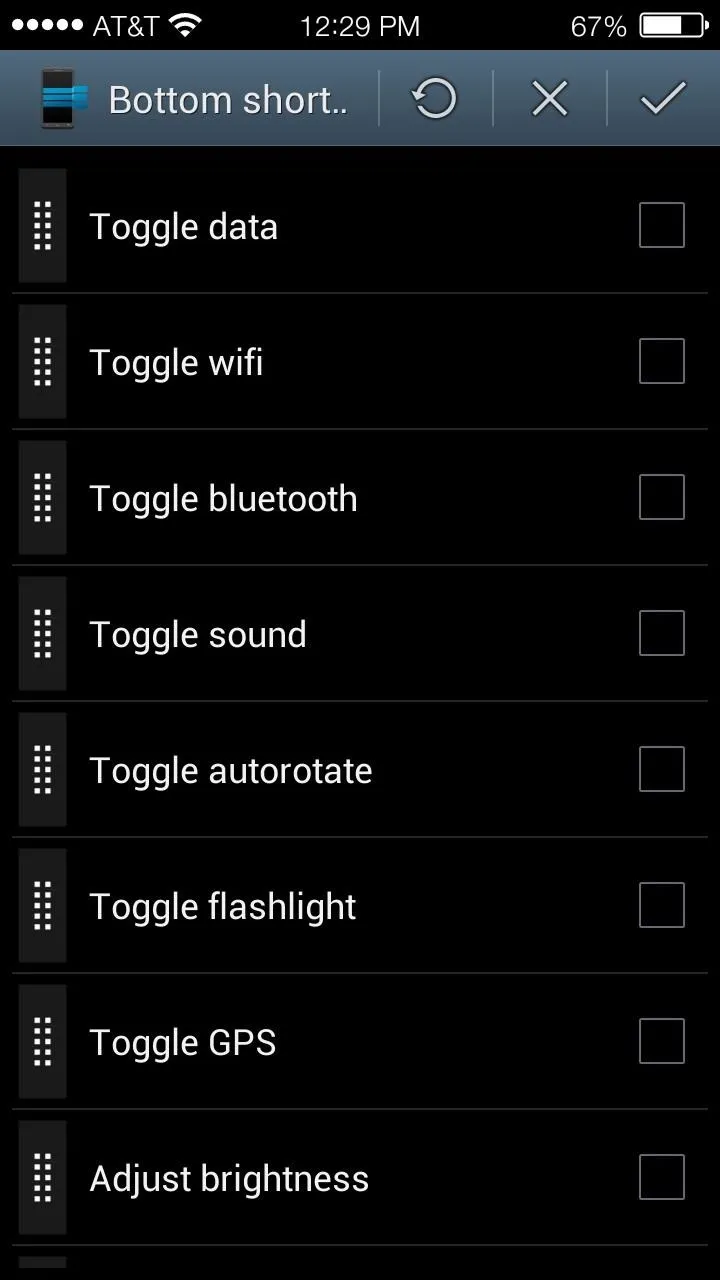Check the Toggle autorotate box
Screen dimensions: 720x1280
tap(662, 769)
